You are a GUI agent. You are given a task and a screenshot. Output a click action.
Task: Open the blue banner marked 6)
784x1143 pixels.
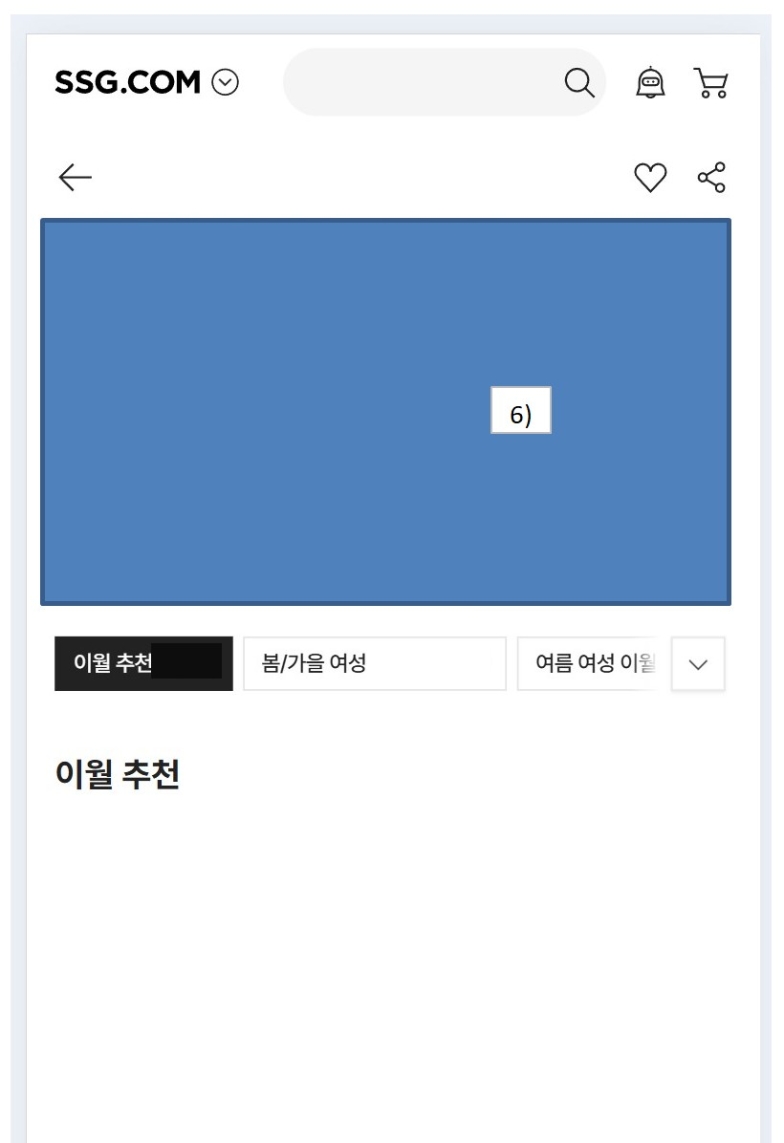click(385, 412)
